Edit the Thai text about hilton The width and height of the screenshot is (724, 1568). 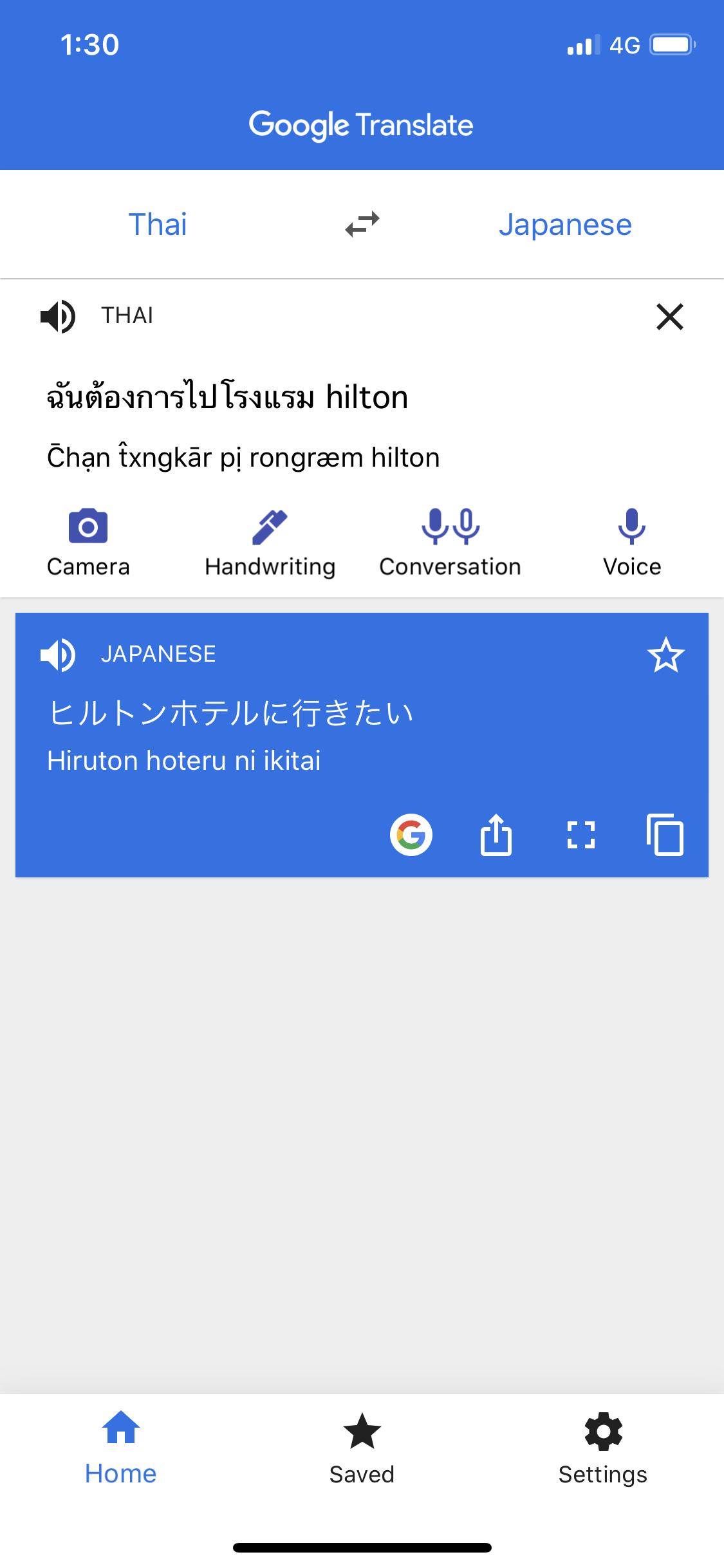coord(227,397)
